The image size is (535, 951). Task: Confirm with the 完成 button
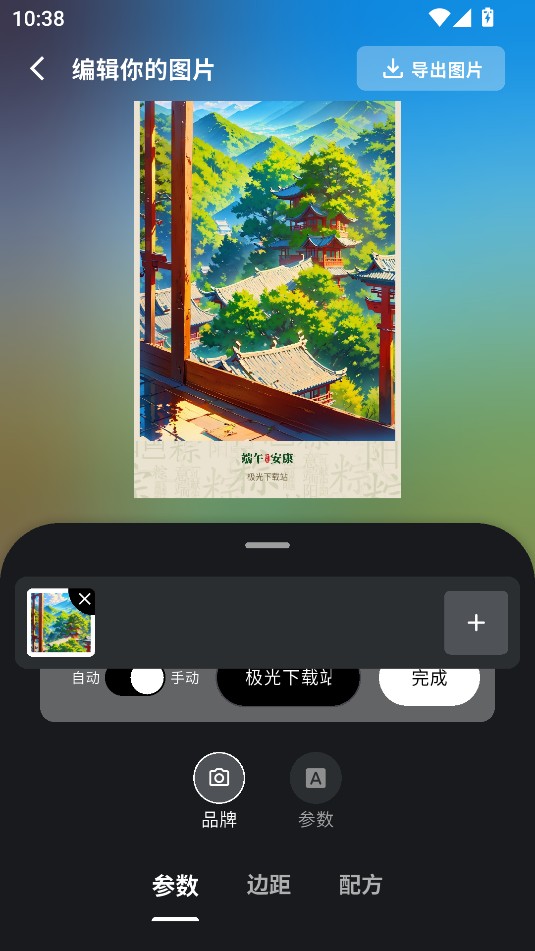(429, 680)
